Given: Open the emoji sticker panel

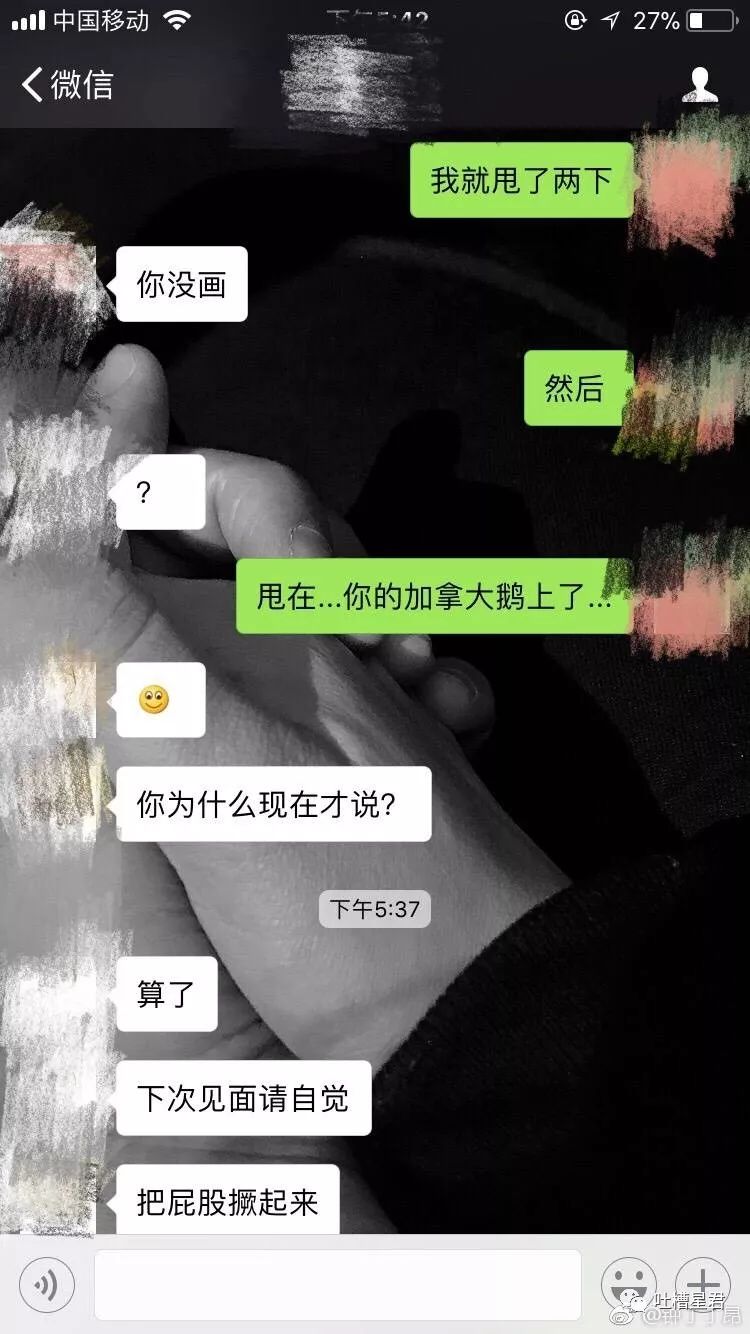Looking at the screenshot, I should coord(629,1284).
